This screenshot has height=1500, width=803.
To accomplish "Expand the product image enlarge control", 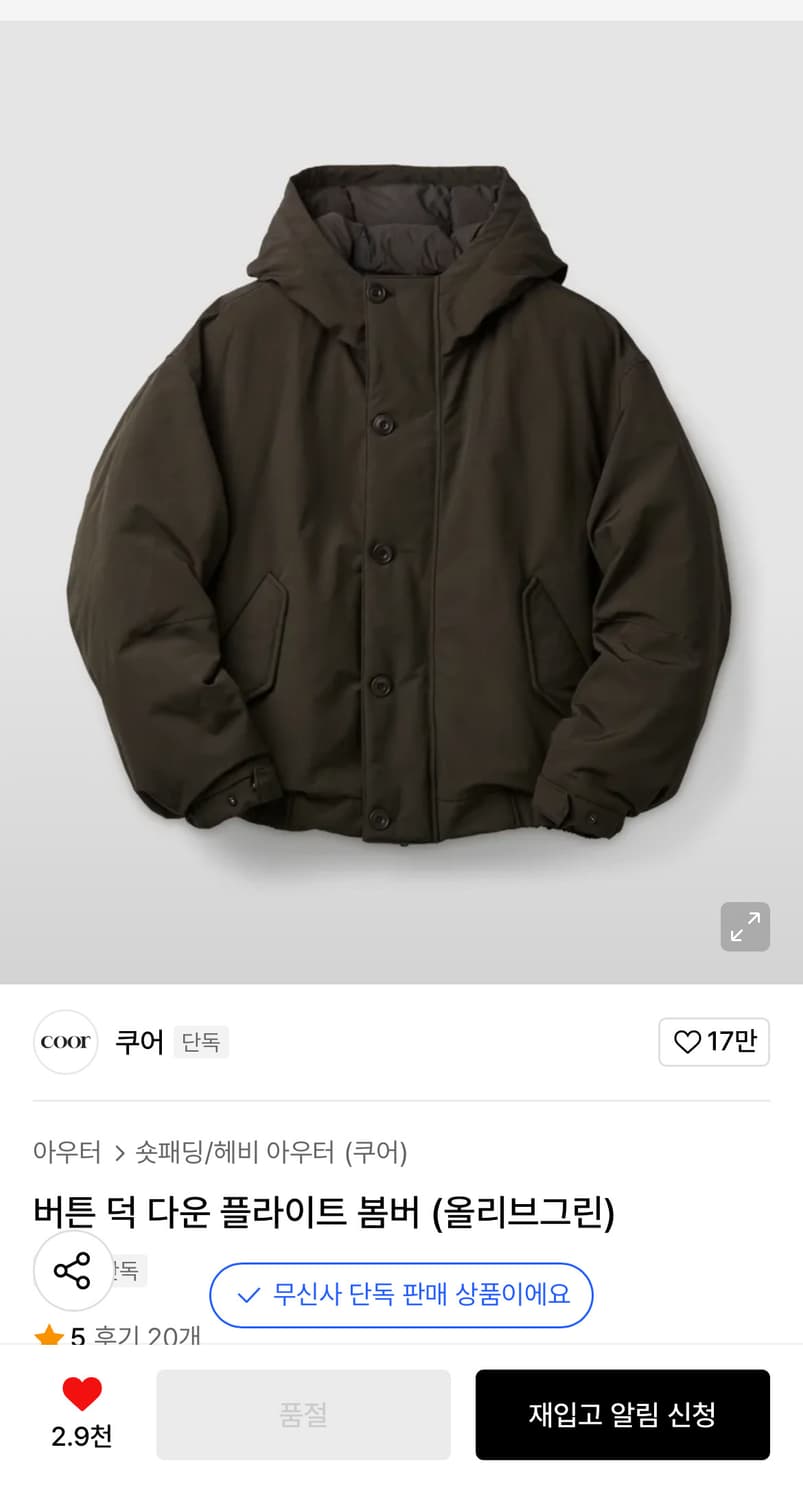I will (x=744, y=926).
